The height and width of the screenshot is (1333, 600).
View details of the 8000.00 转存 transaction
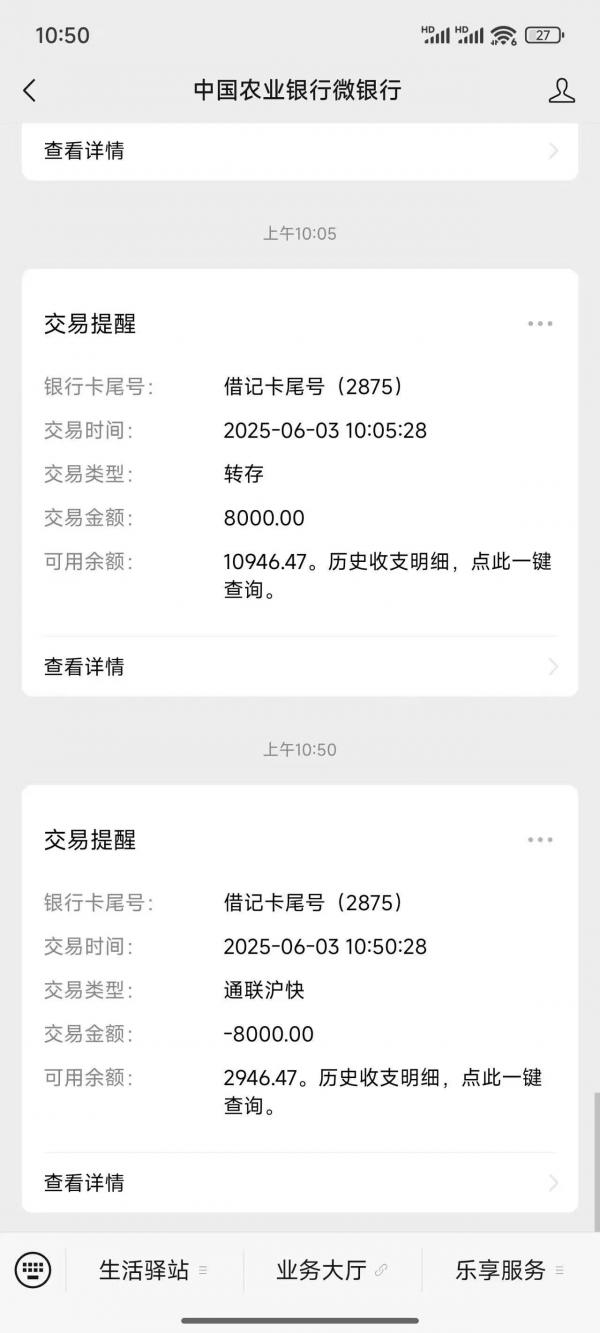[300, 666]
